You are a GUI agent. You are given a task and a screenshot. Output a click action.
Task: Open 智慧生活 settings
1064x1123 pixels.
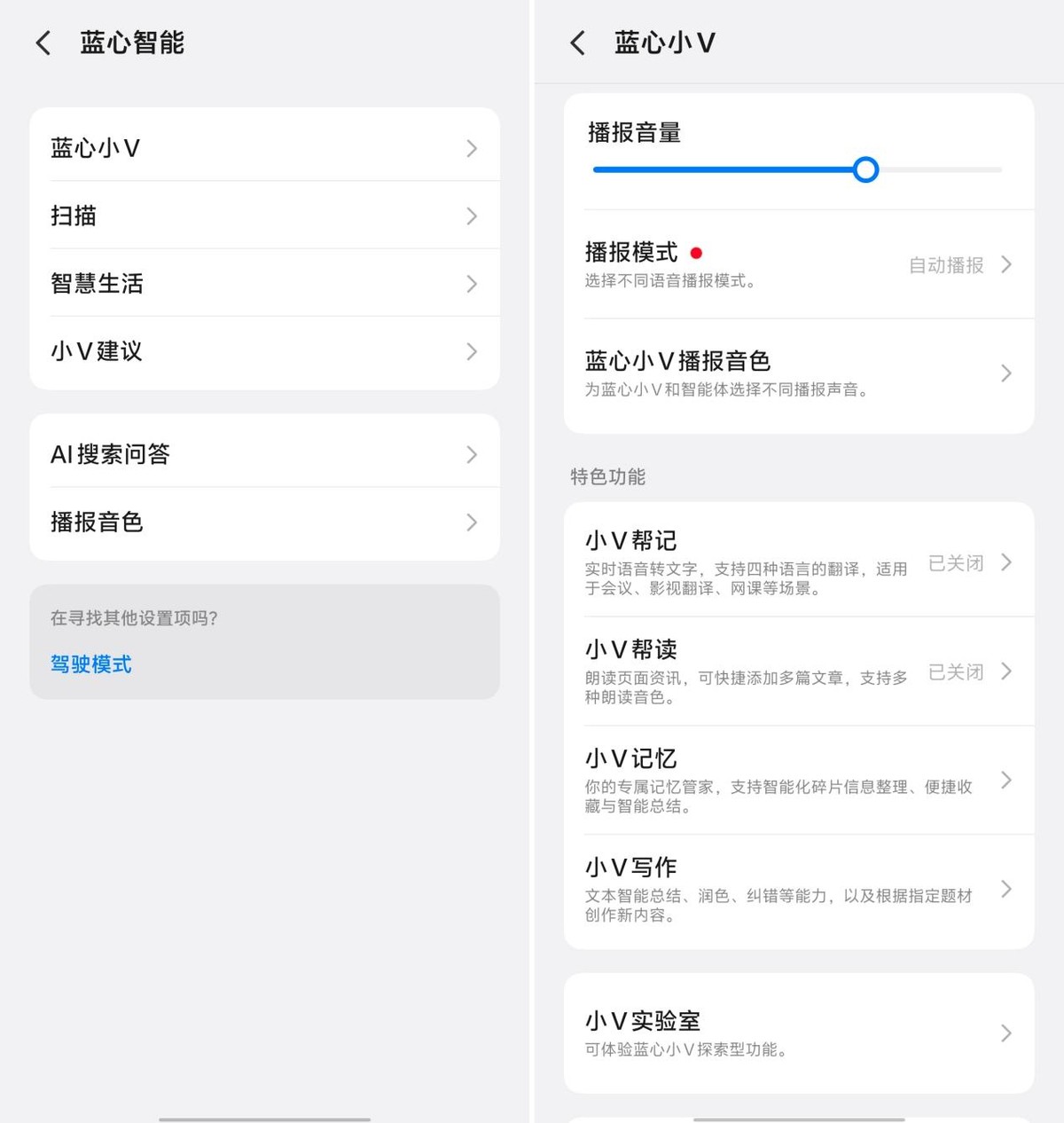(264, 283)
